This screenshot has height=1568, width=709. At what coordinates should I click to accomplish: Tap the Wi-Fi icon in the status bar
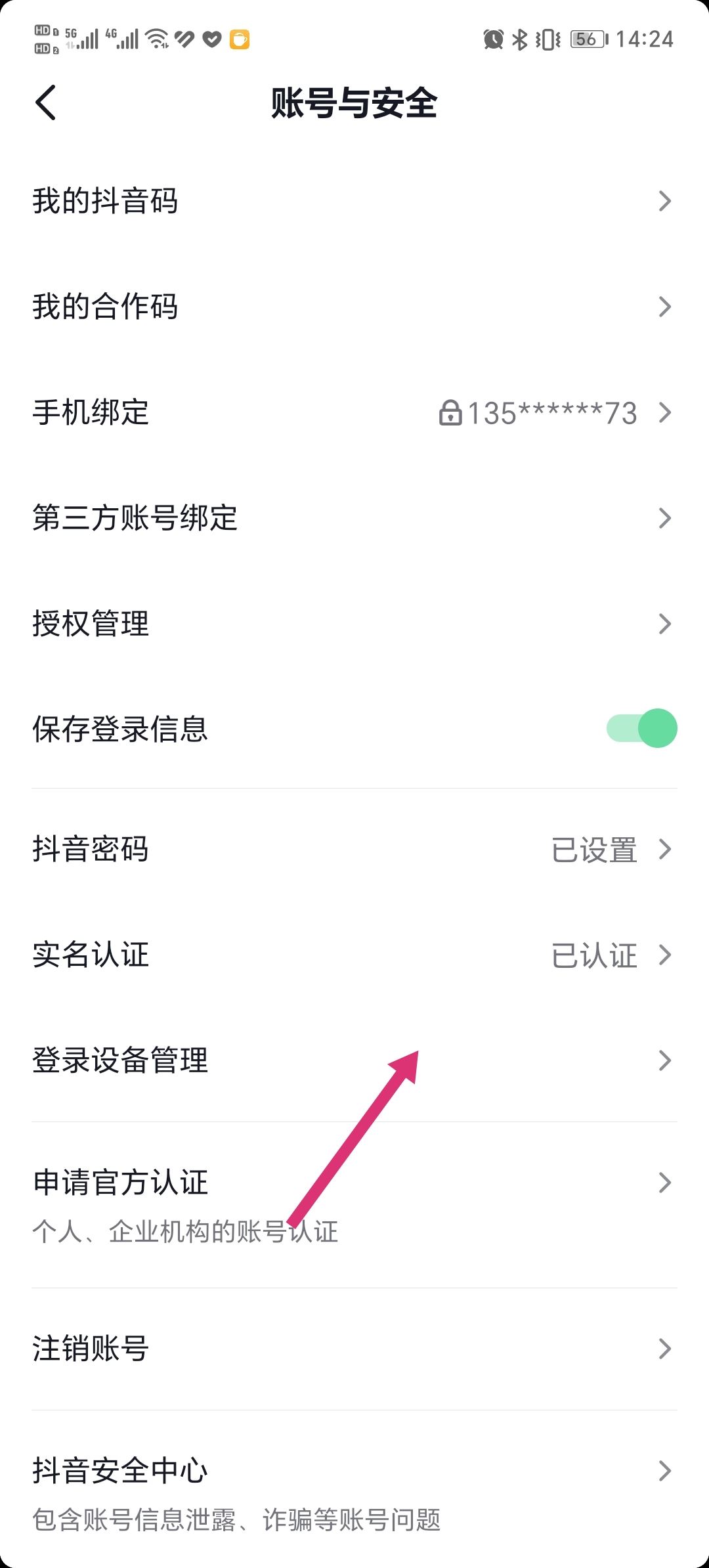[x=158, y=37]
